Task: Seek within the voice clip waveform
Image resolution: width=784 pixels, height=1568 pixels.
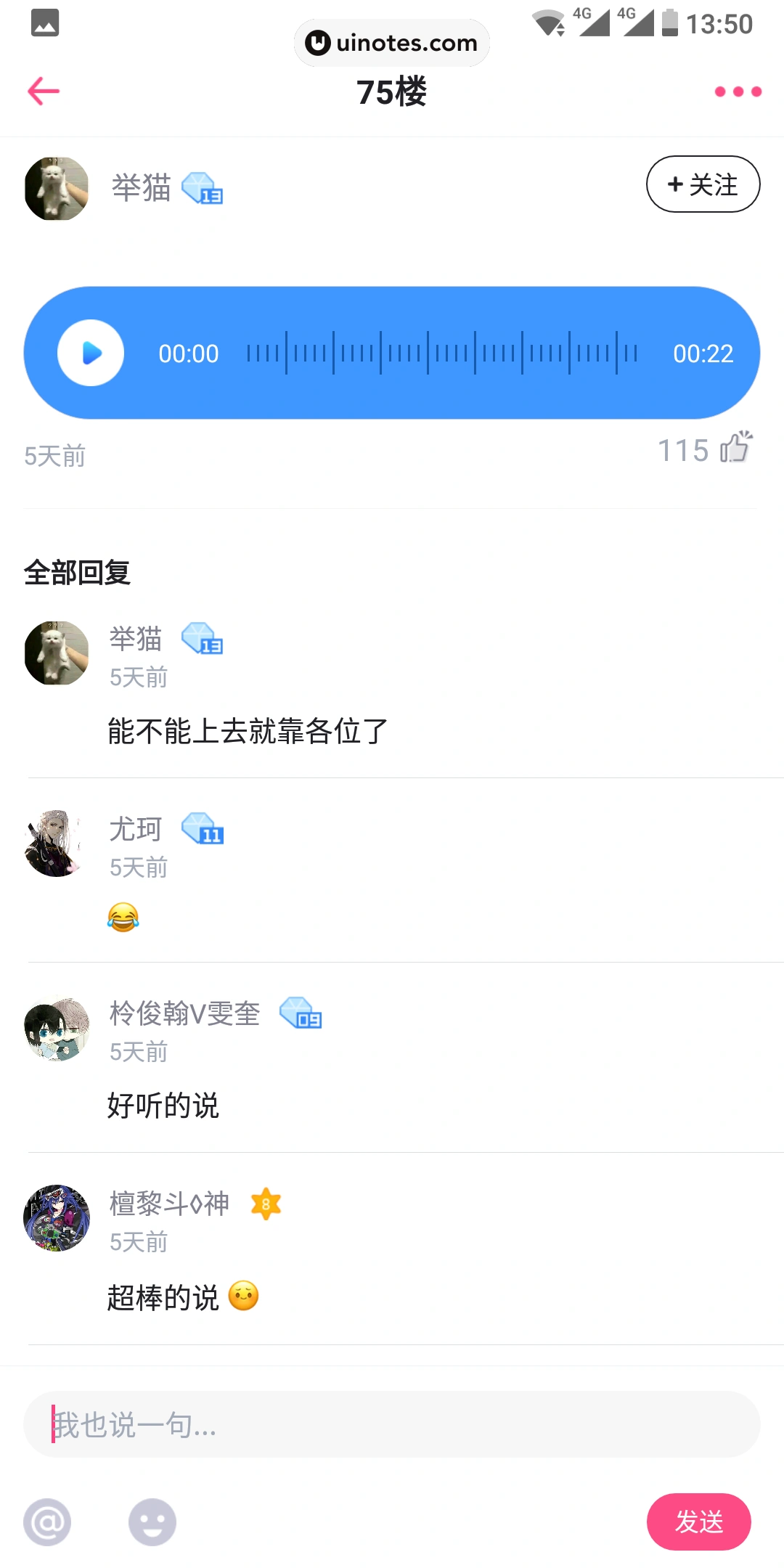Action: tap(443, 354)
